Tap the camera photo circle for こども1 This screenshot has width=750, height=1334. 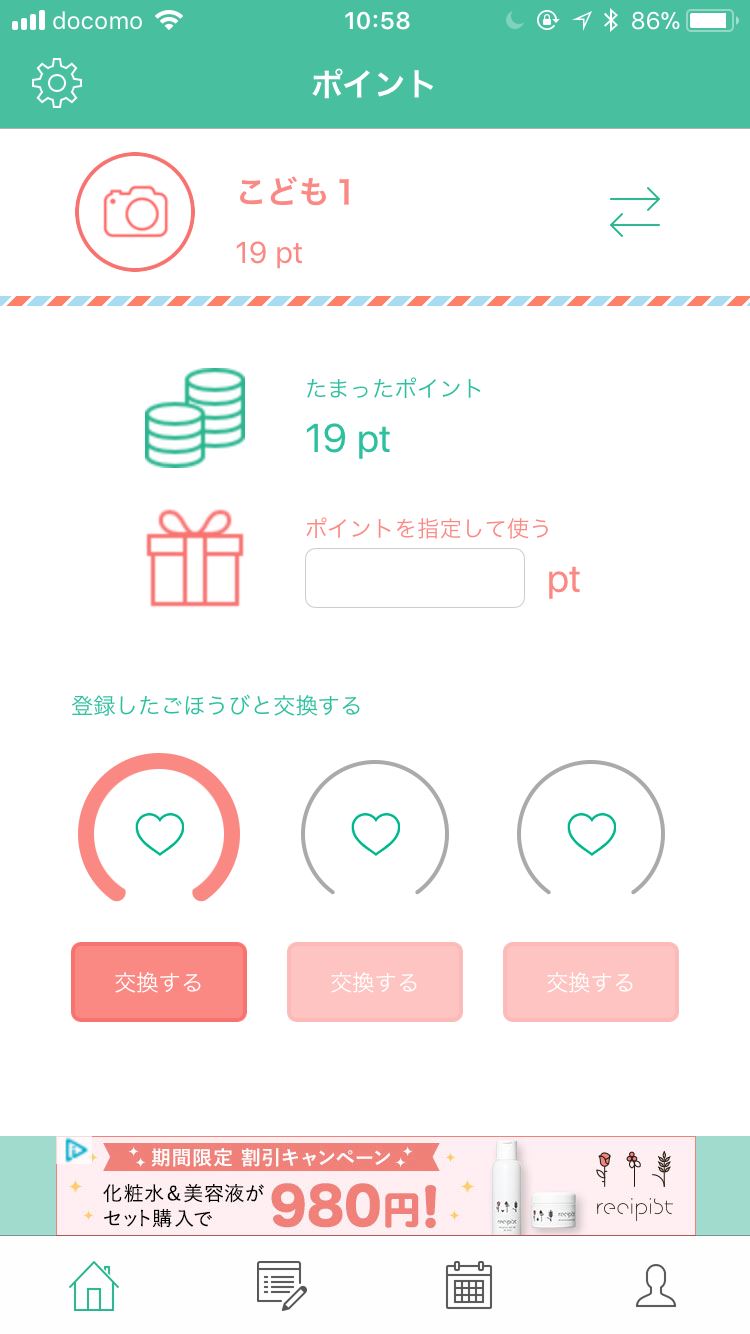[135, 212]
